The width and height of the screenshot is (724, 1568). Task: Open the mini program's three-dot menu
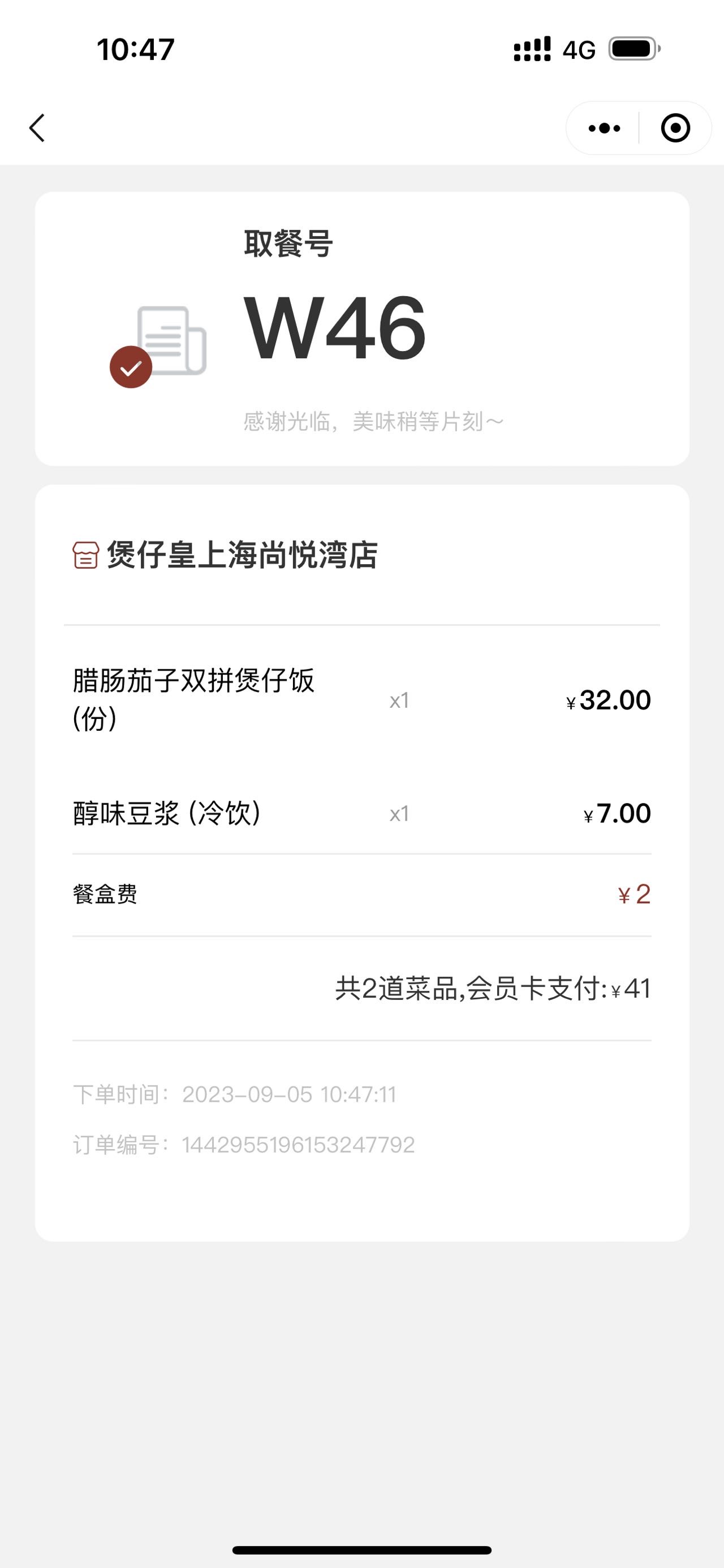(604, 128)
